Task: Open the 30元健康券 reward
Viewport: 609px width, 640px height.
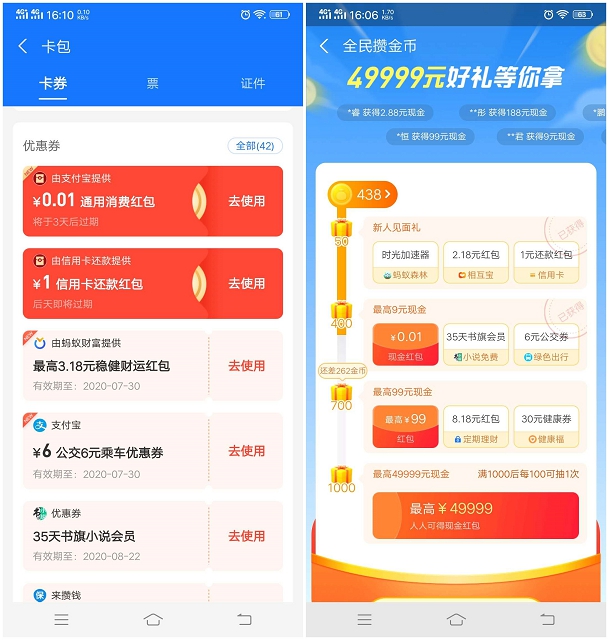Action: click(x=546, y=427)
